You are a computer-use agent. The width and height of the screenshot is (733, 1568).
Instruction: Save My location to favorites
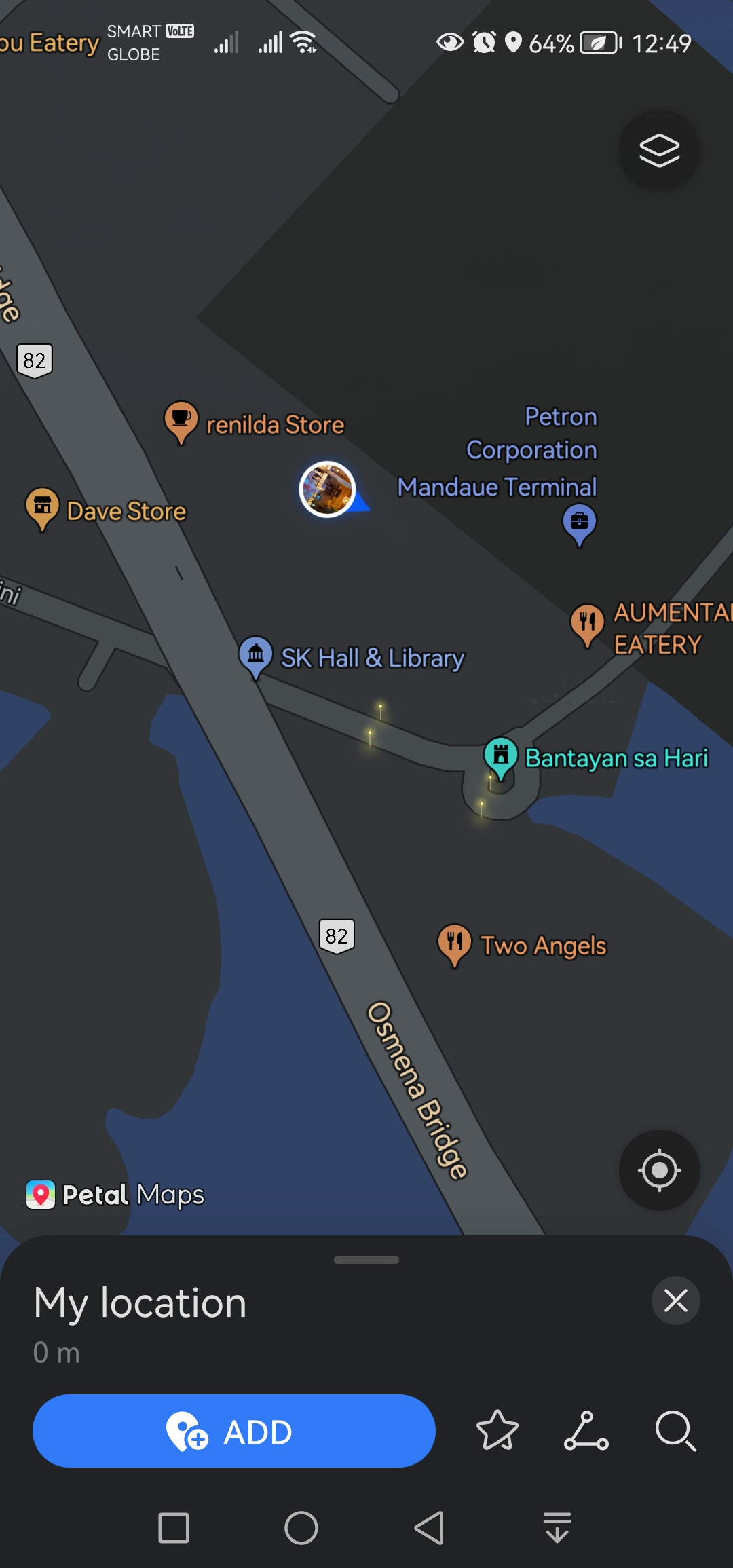497,1431
